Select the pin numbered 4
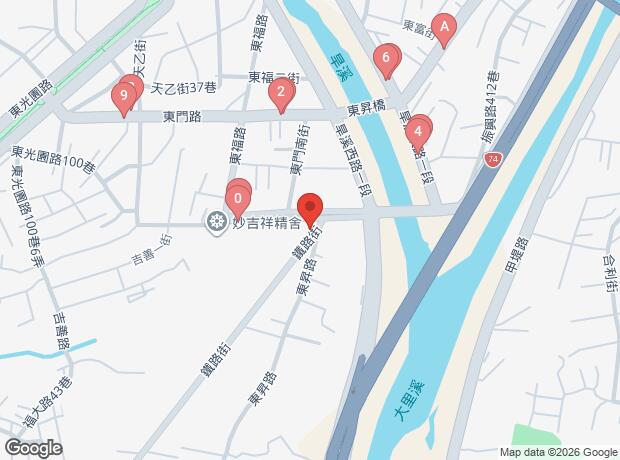The image size is (620, 460). (x=417, y=130)
